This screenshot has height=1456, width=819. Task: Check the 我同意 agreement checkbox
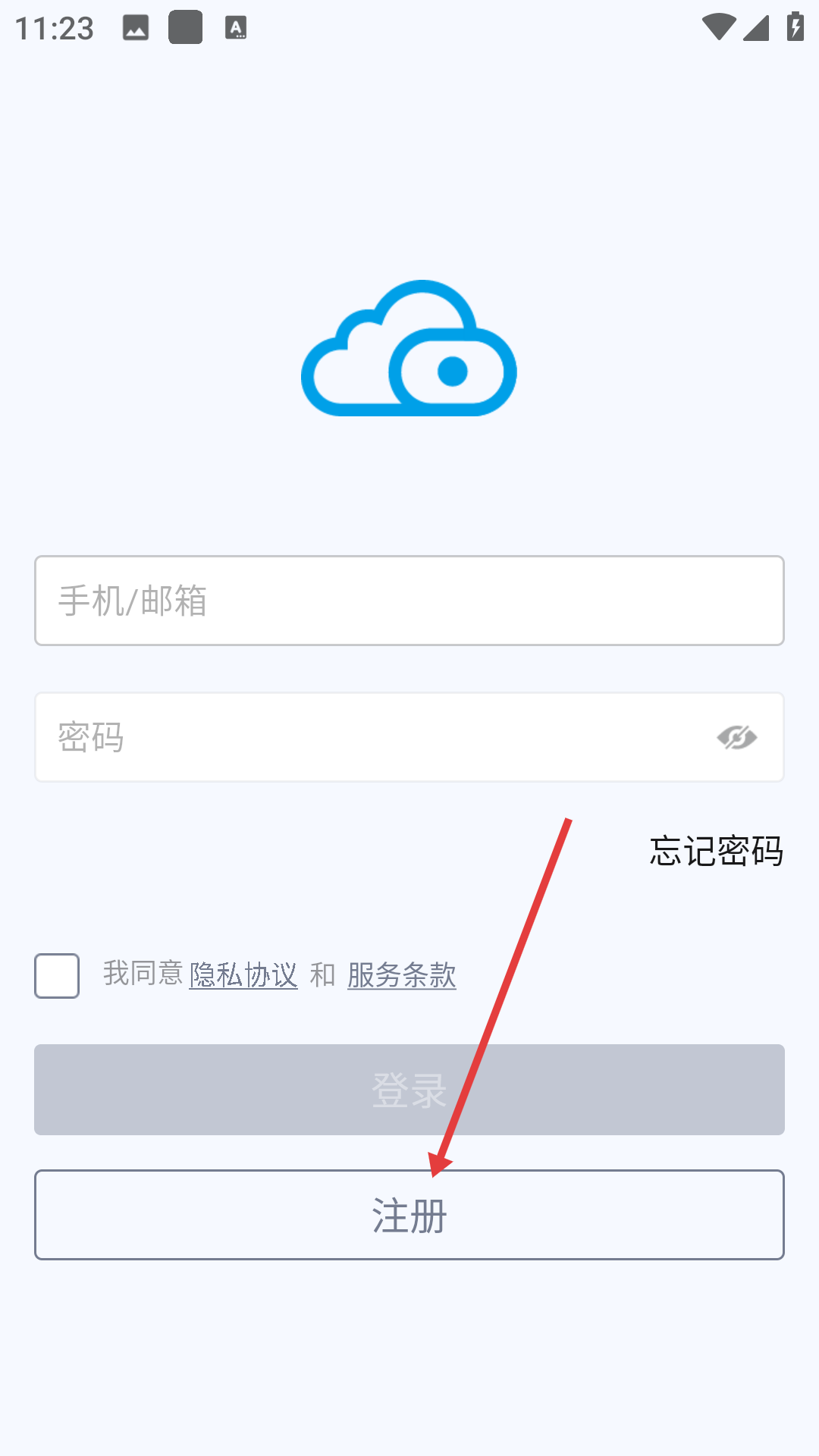pyautogui.click(x=57, y=976)
